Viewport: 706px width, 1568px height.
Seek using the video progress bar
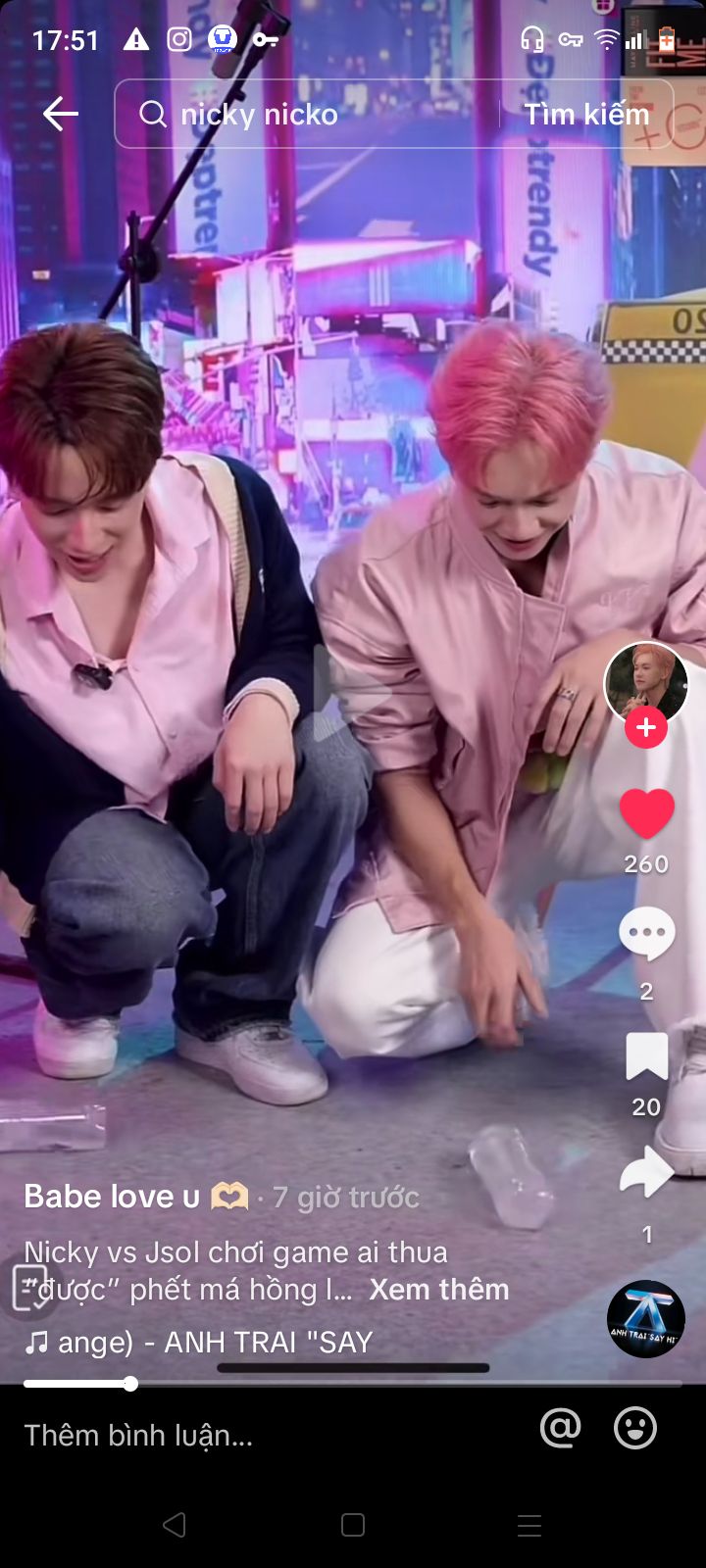tap(353, 1384)
